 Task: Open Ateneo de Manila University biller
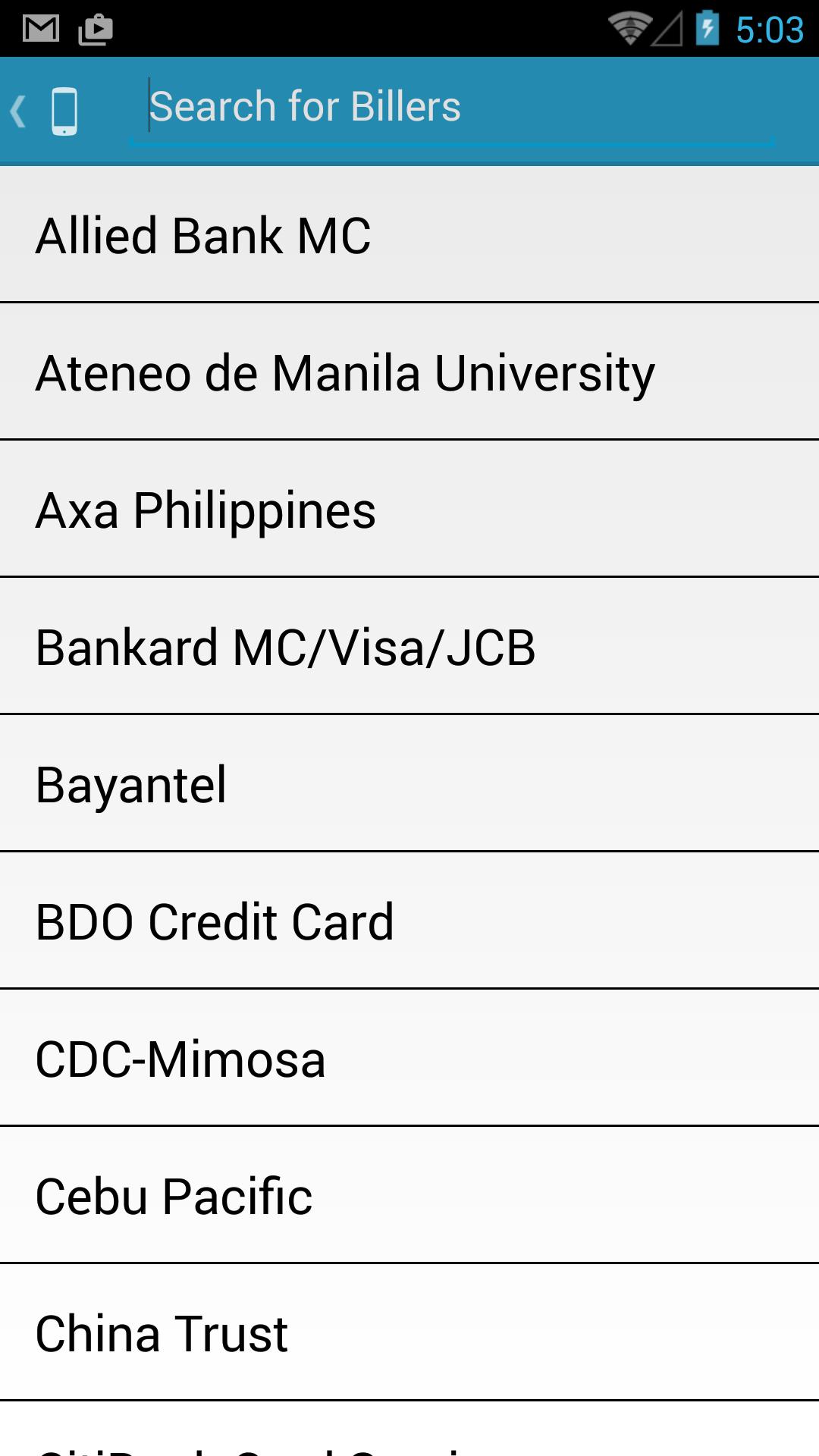click(x=409, y=372)
